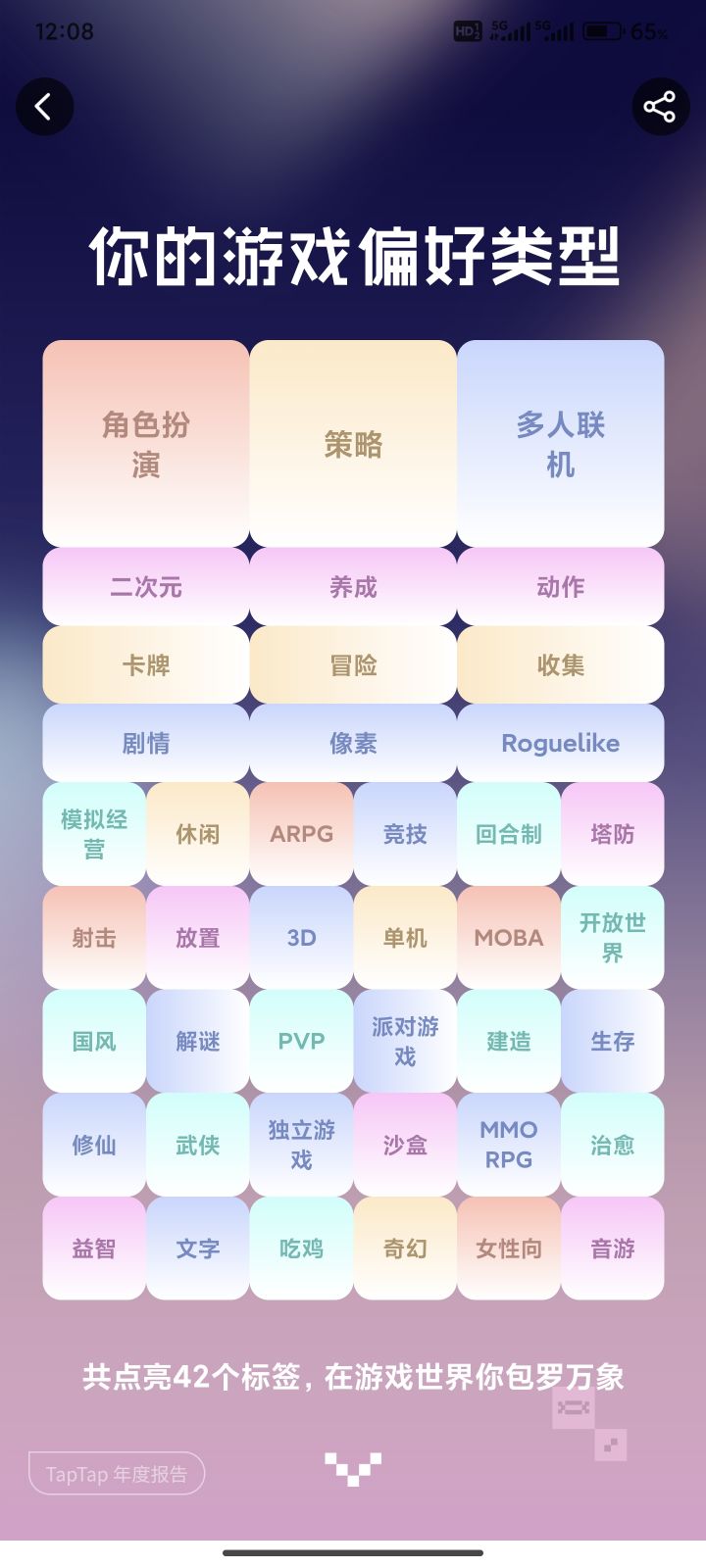Viewport: 706px width, 1568px height.
Task: Toggle the 开放世界 tag
Action: tap(613, 937)
